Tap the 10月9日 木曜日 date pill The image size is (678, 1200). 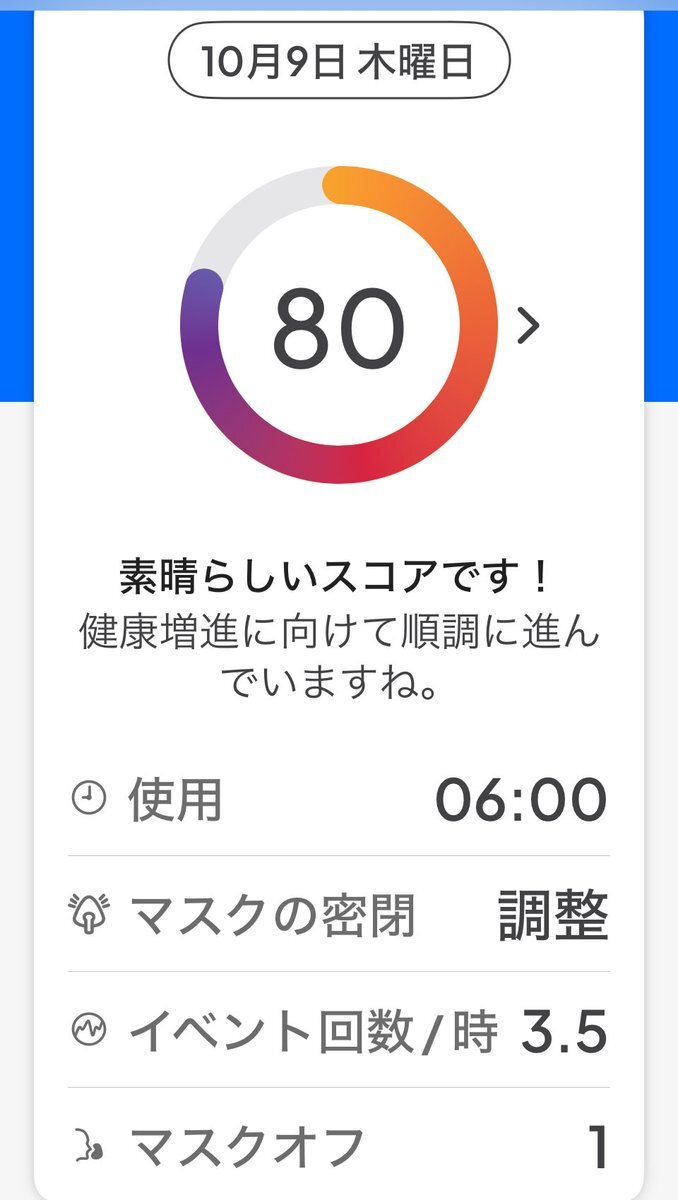point(338,62)
